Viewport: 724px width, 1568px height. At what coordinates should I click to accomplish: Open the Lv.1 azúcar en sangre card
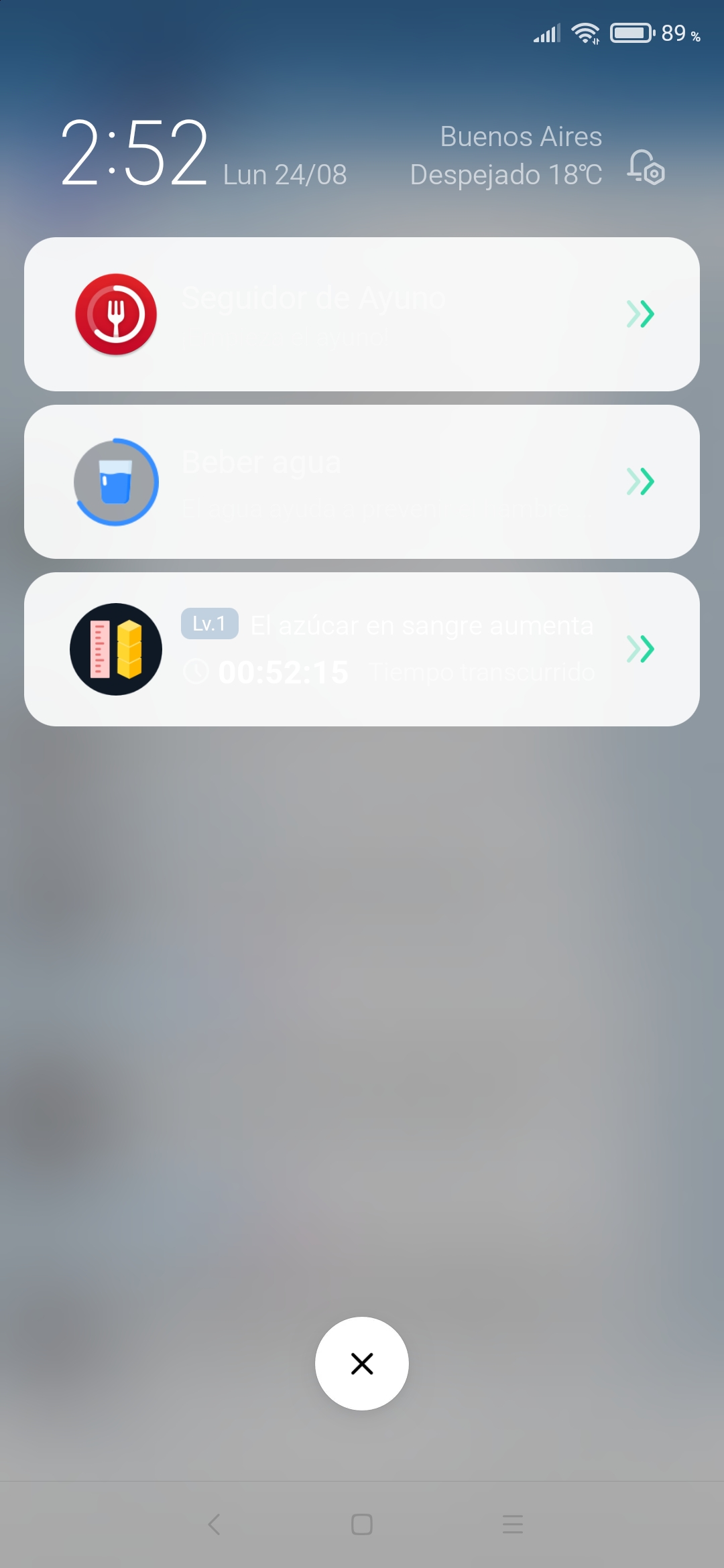(x=362, y=649)
